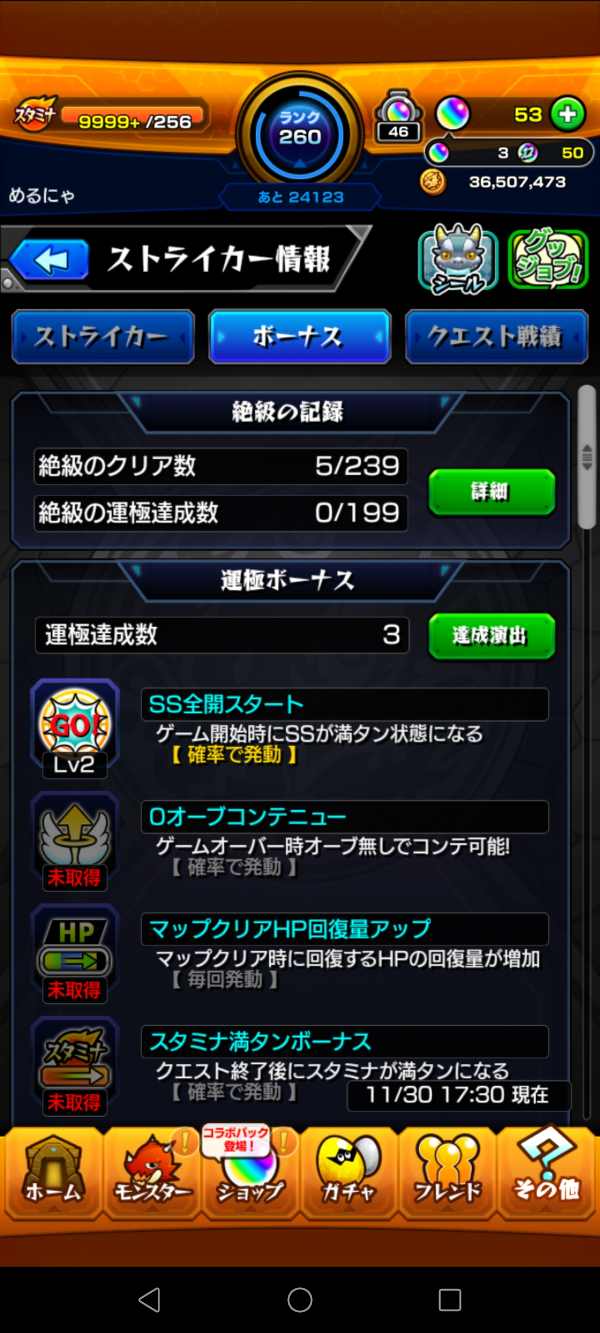Screen dimensions: 600x1333
Task: Open the フレンド bottom menu
Action: 447,1174
